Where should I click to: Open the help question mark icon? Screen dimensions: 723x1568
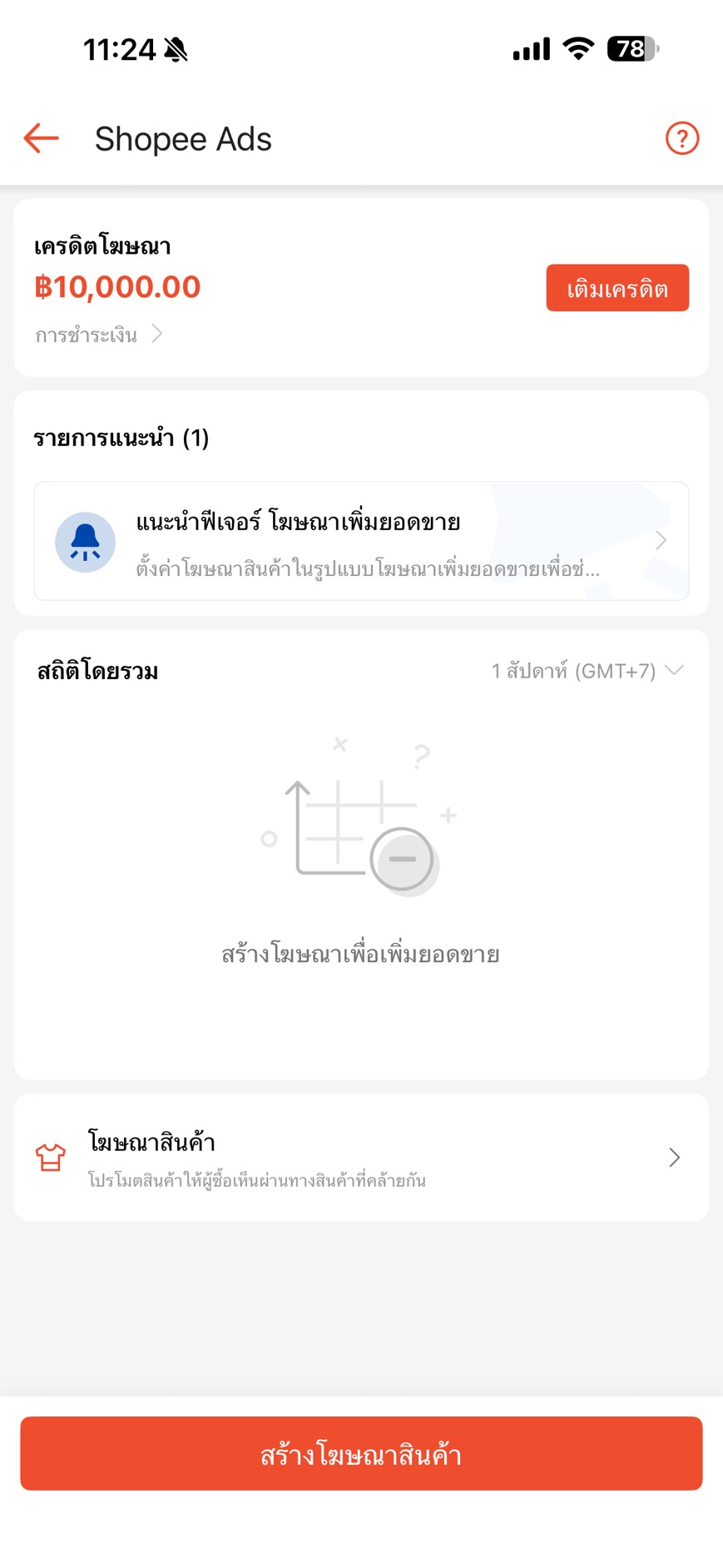[x=681, y=138]
